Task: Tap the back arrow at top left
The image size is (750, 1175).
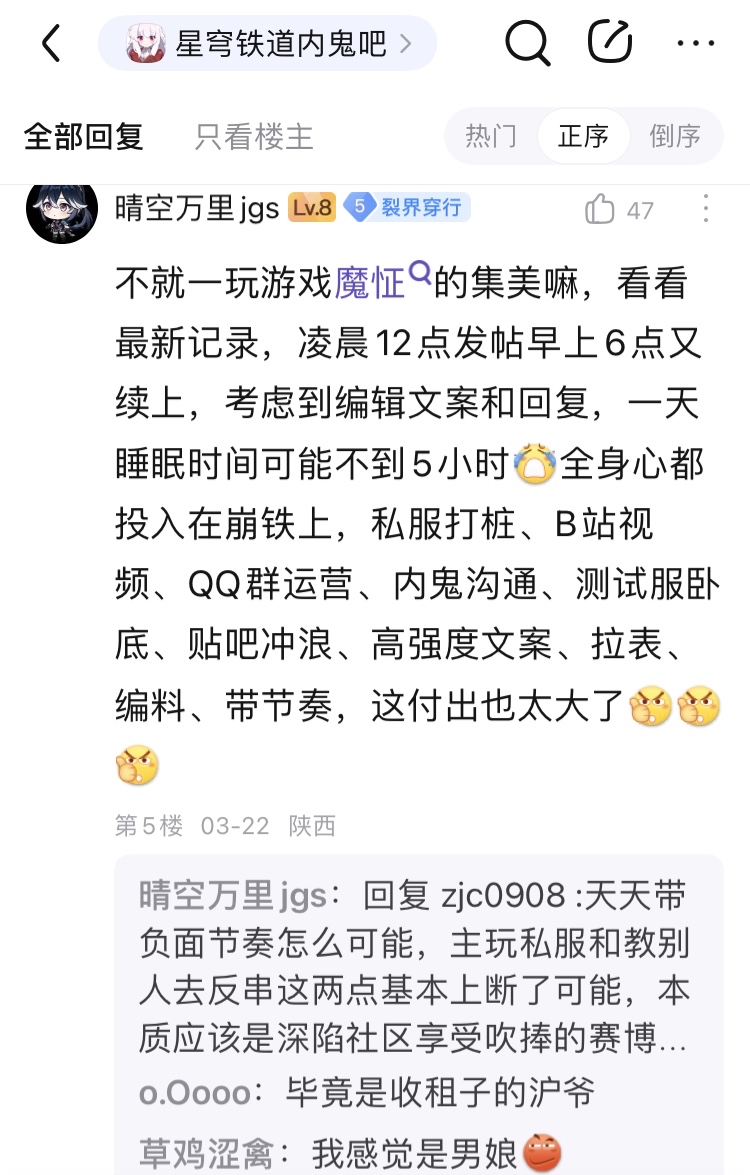Action: 52,43
